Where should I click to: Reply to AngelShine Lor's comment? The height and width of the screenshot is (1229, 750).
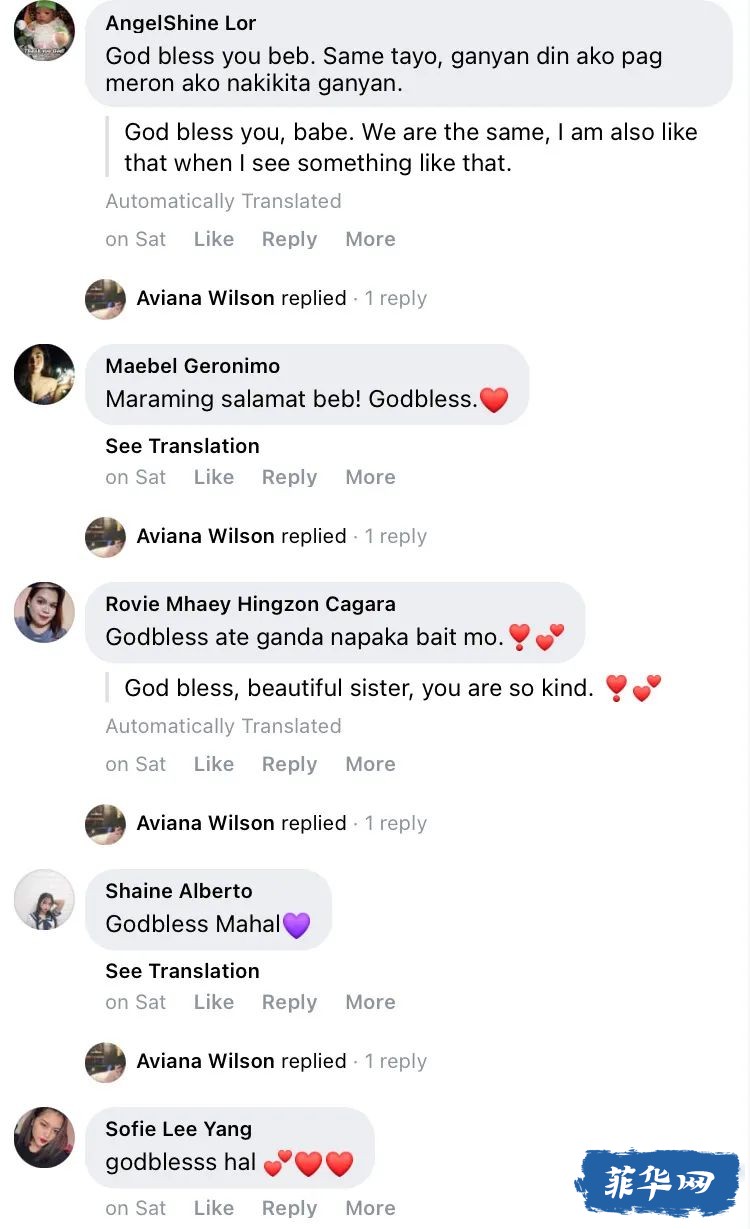point(289,239)
